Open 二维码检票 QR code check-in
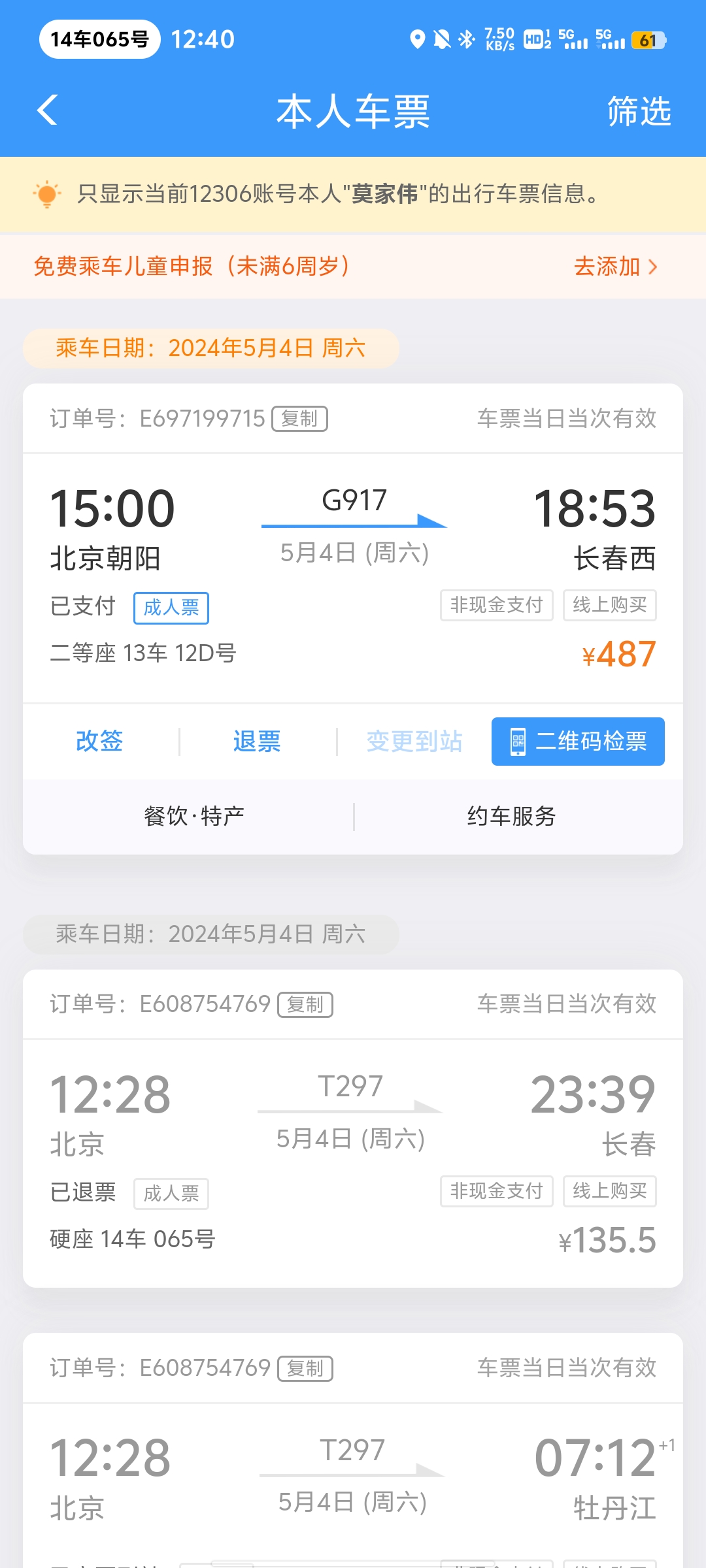Viewport: 706px width, 1568px height. pos(578,742)
